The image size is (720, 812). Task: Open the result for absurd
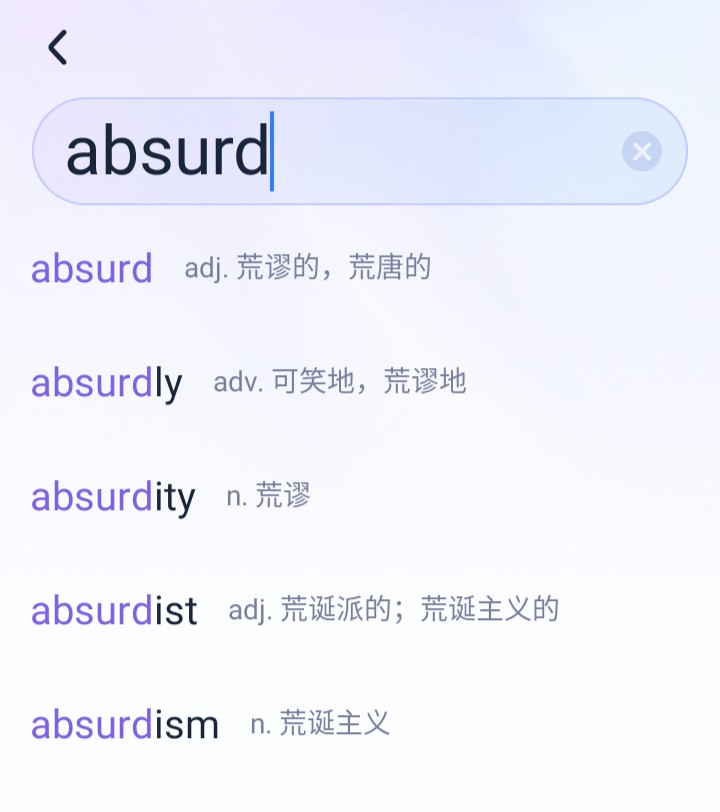click(x=360, y=268)
